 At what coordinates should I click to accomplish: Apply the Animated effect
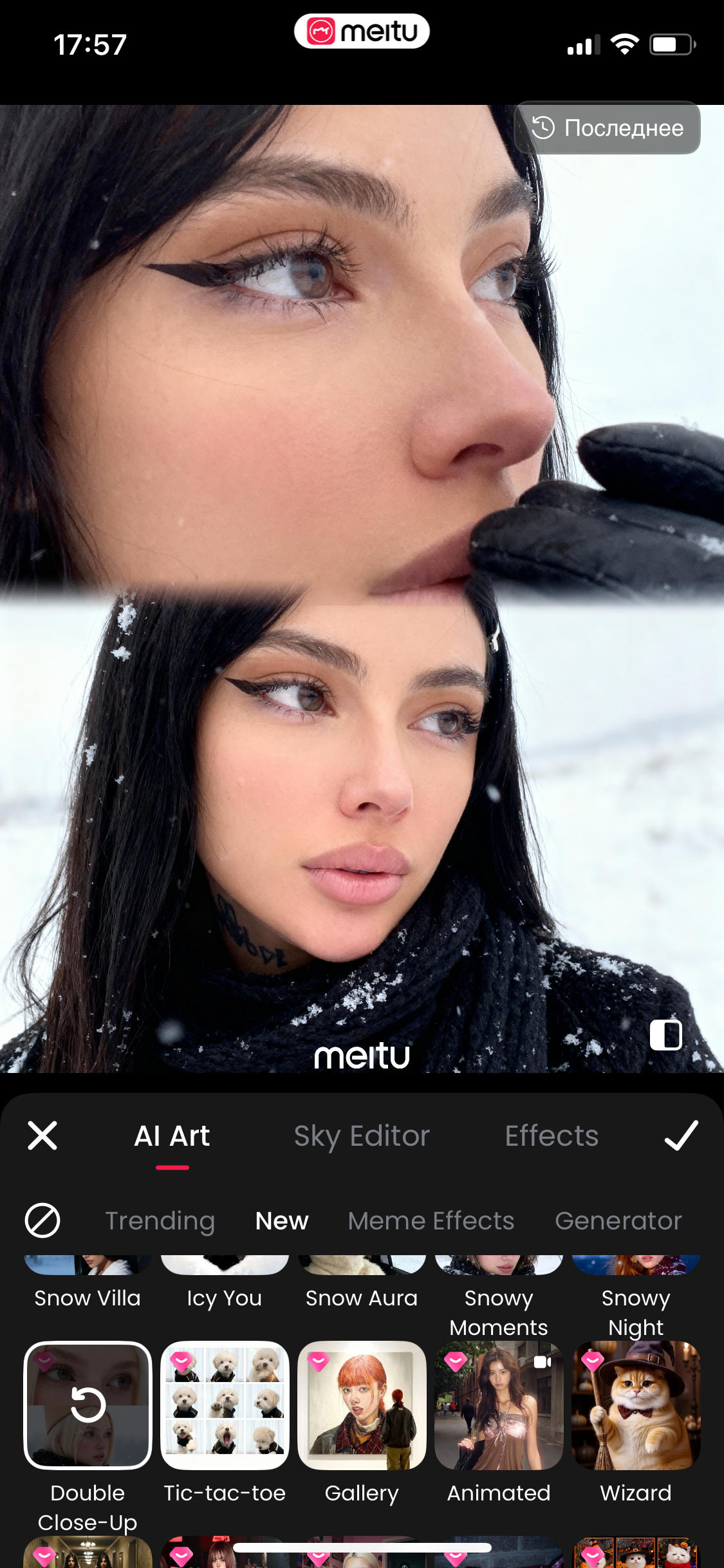tap(499, 1405)
